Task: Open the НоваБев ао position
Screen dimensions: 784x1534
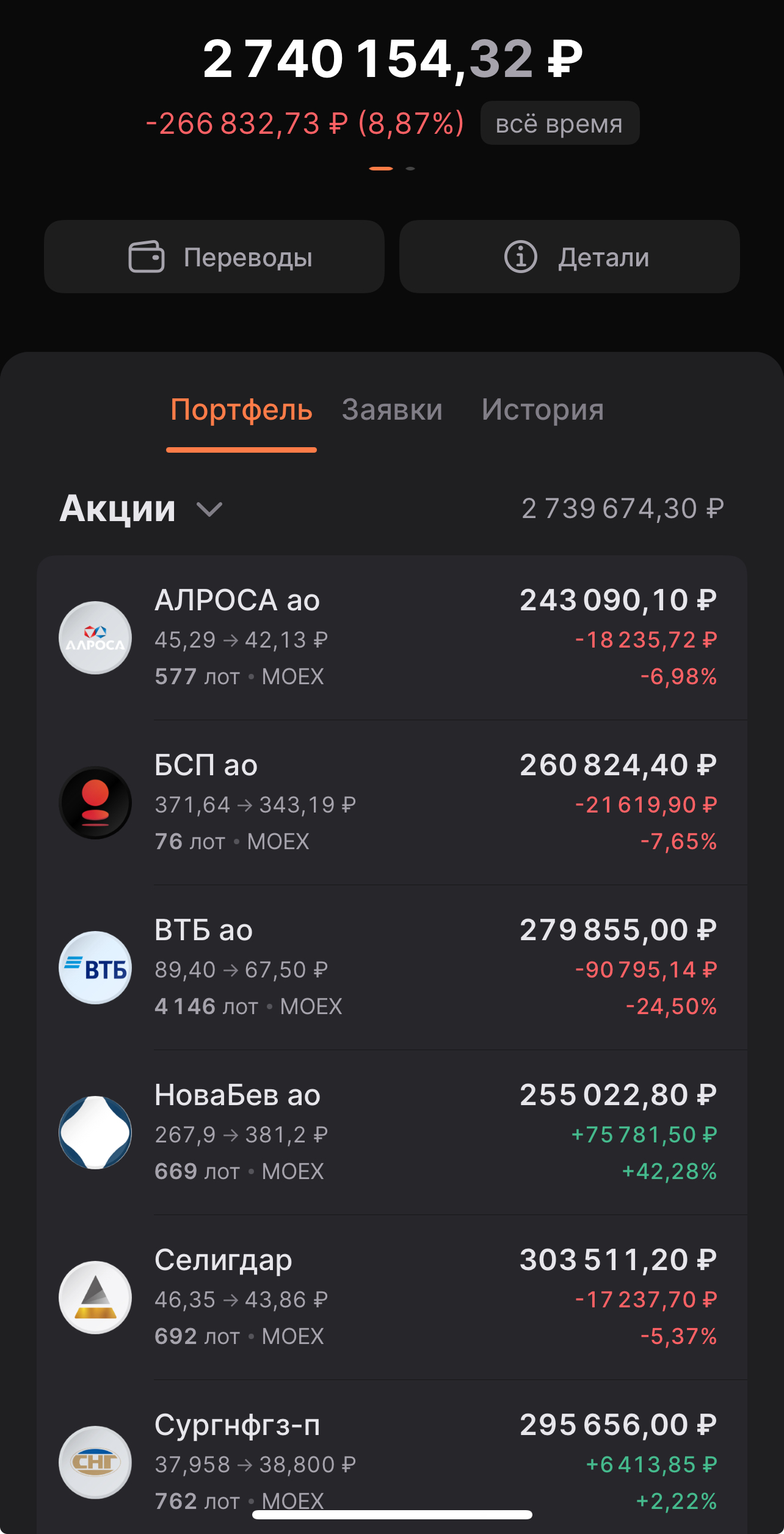Action: click(x=391, y=1133)
